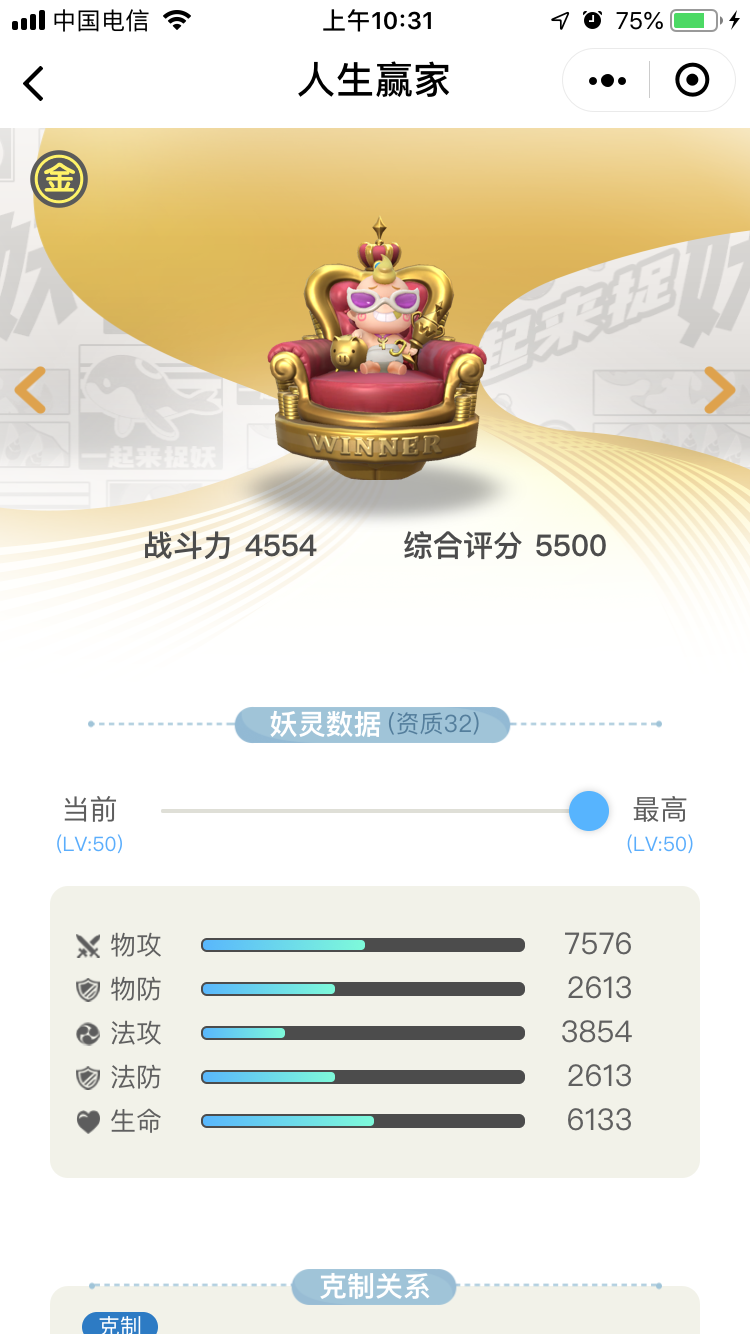The height and width of the screenshot is (1334, 750).
Task: Close the mini program with the circle button
Action: click(x=692, y=81)
